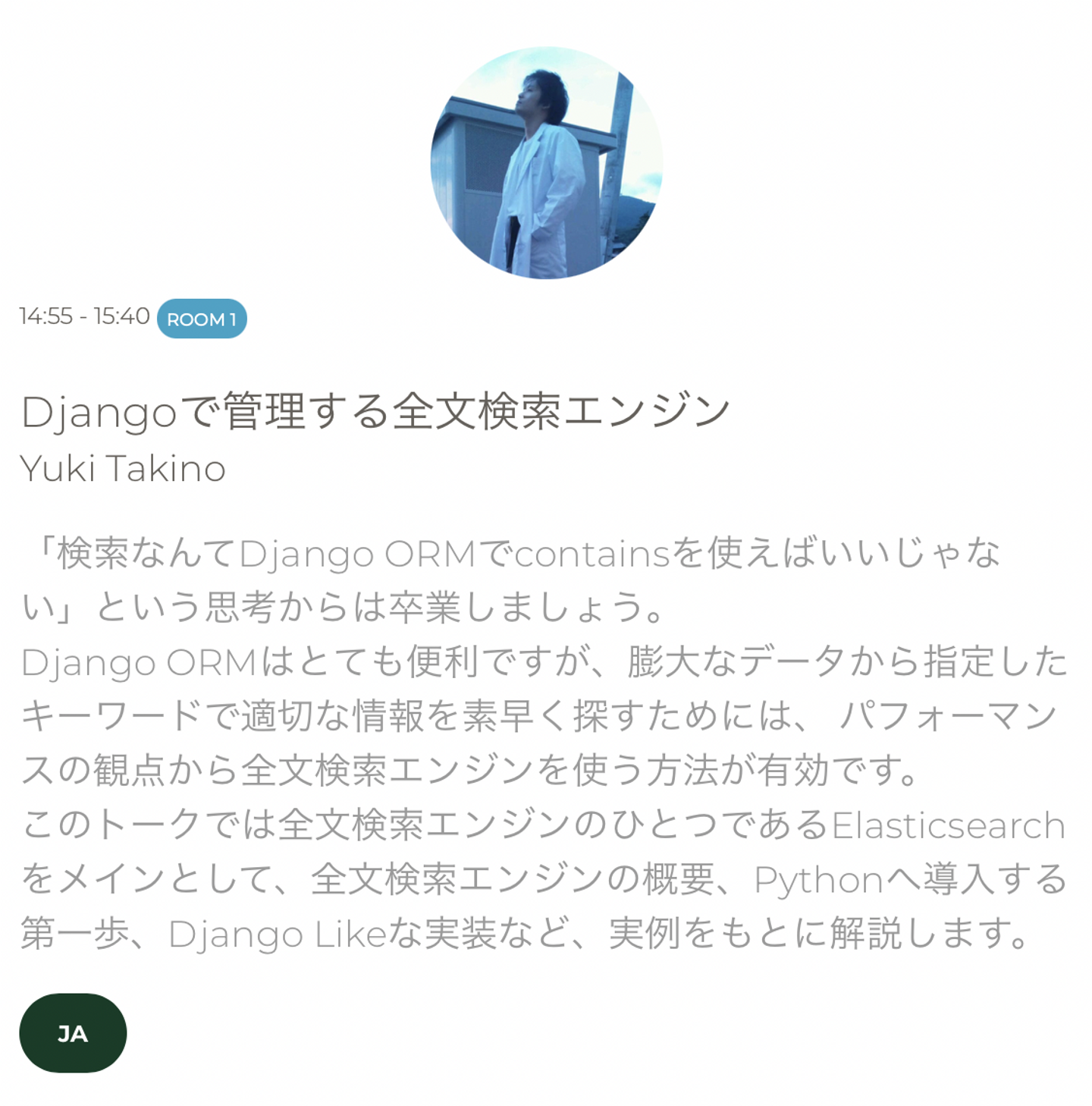Select the ROOM 1 badge

coord(202,319)
